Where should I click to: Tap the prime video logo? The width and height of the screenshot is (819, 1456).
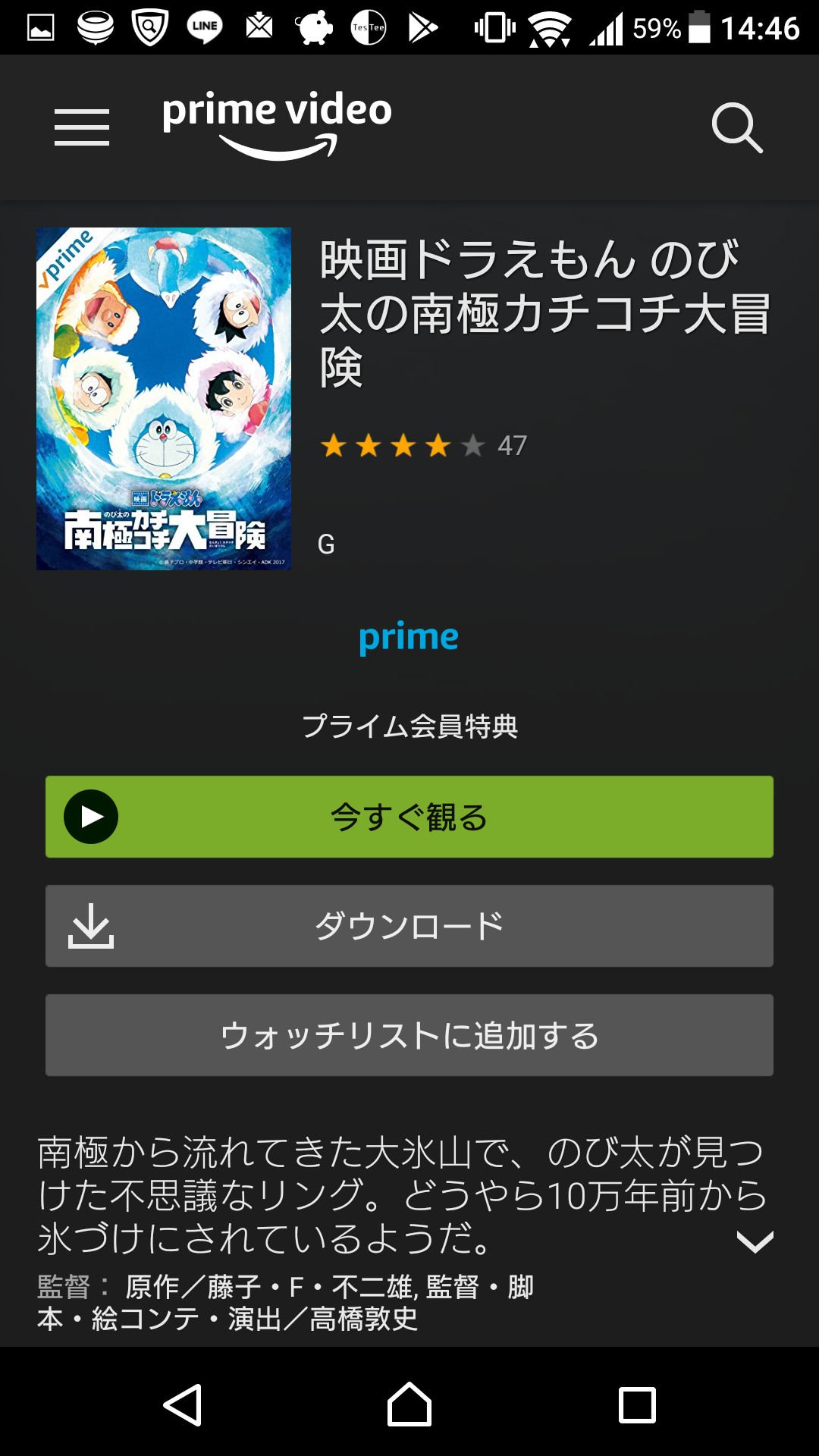pyautogui.click(x=278, y=124)
